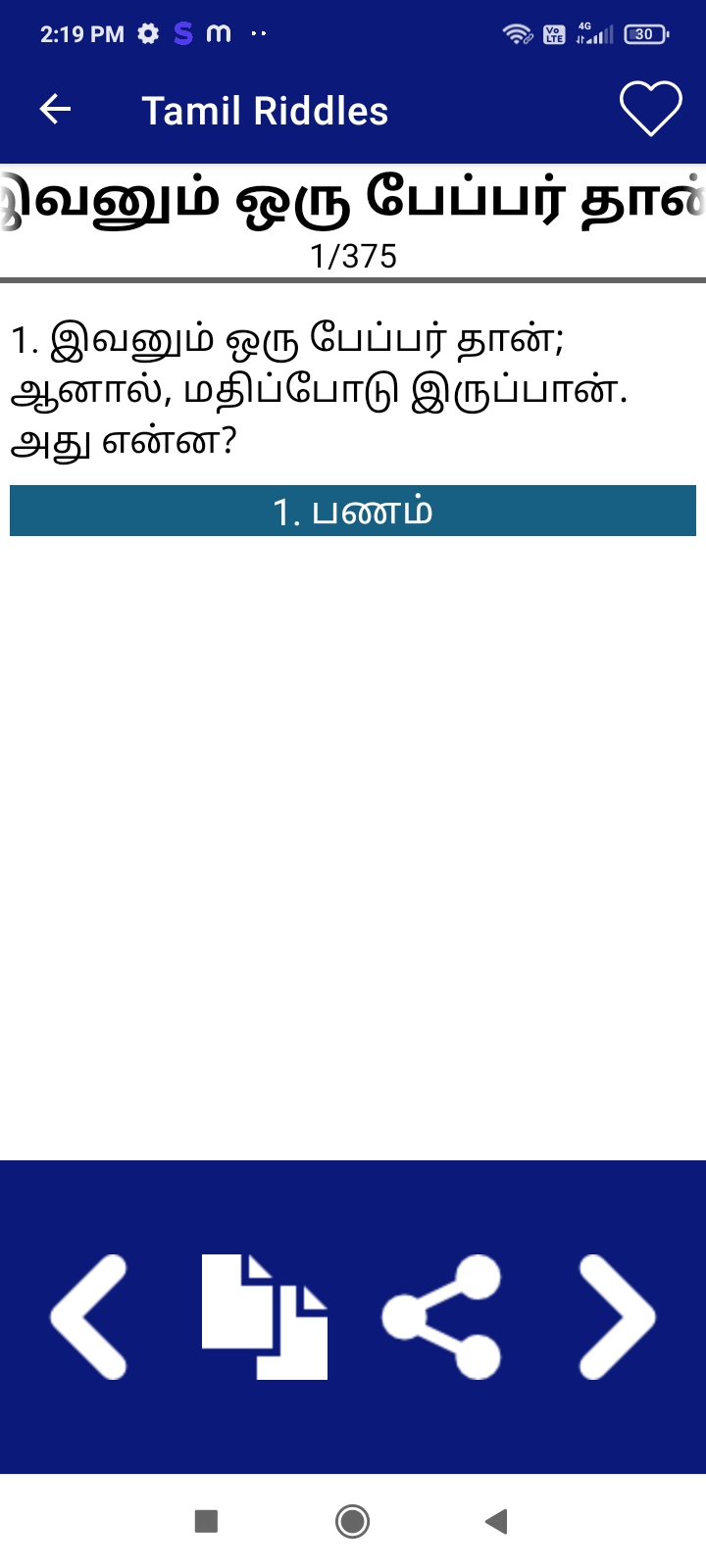This screenshot has height=1568, width=706.
Task: Open the system recent apps view
Action: tap(206, 1521)
